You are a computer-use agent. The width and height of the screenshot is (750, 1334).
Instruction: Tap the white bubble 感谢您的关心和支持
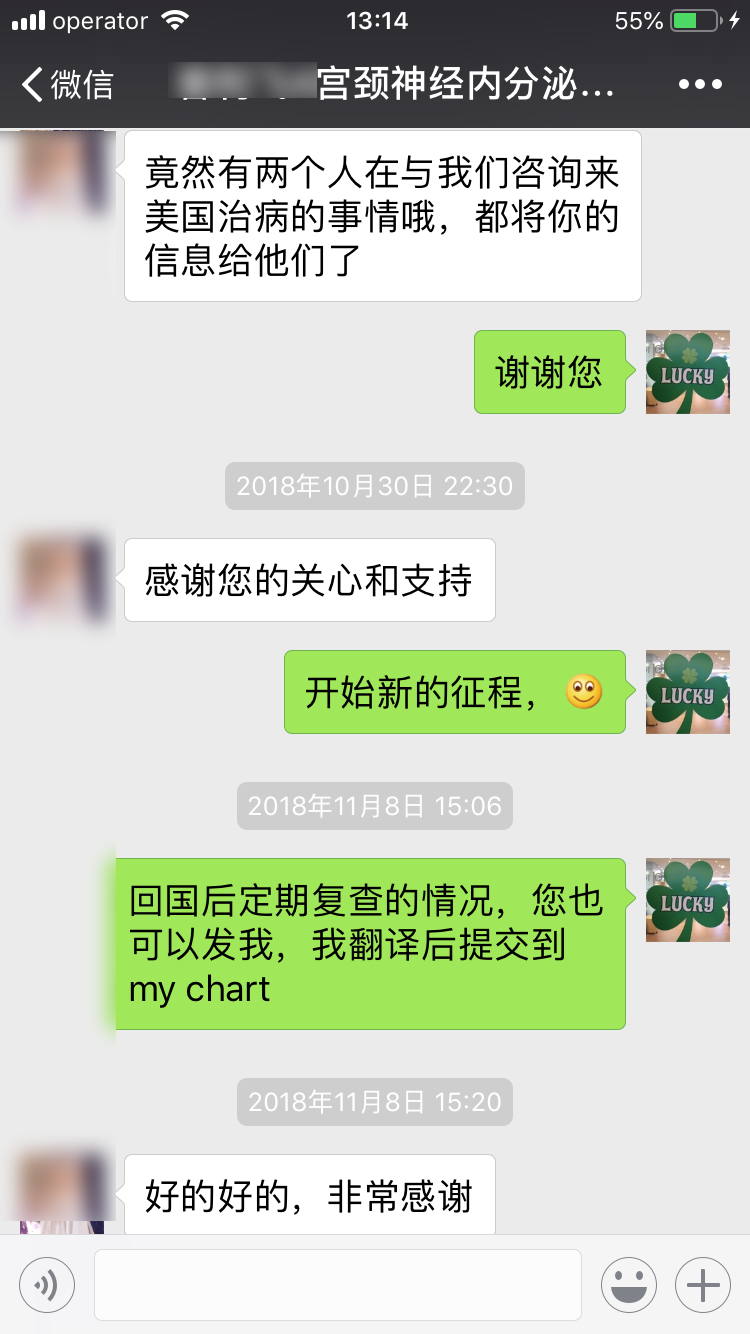pyautogui.click(x=309, y=580)
